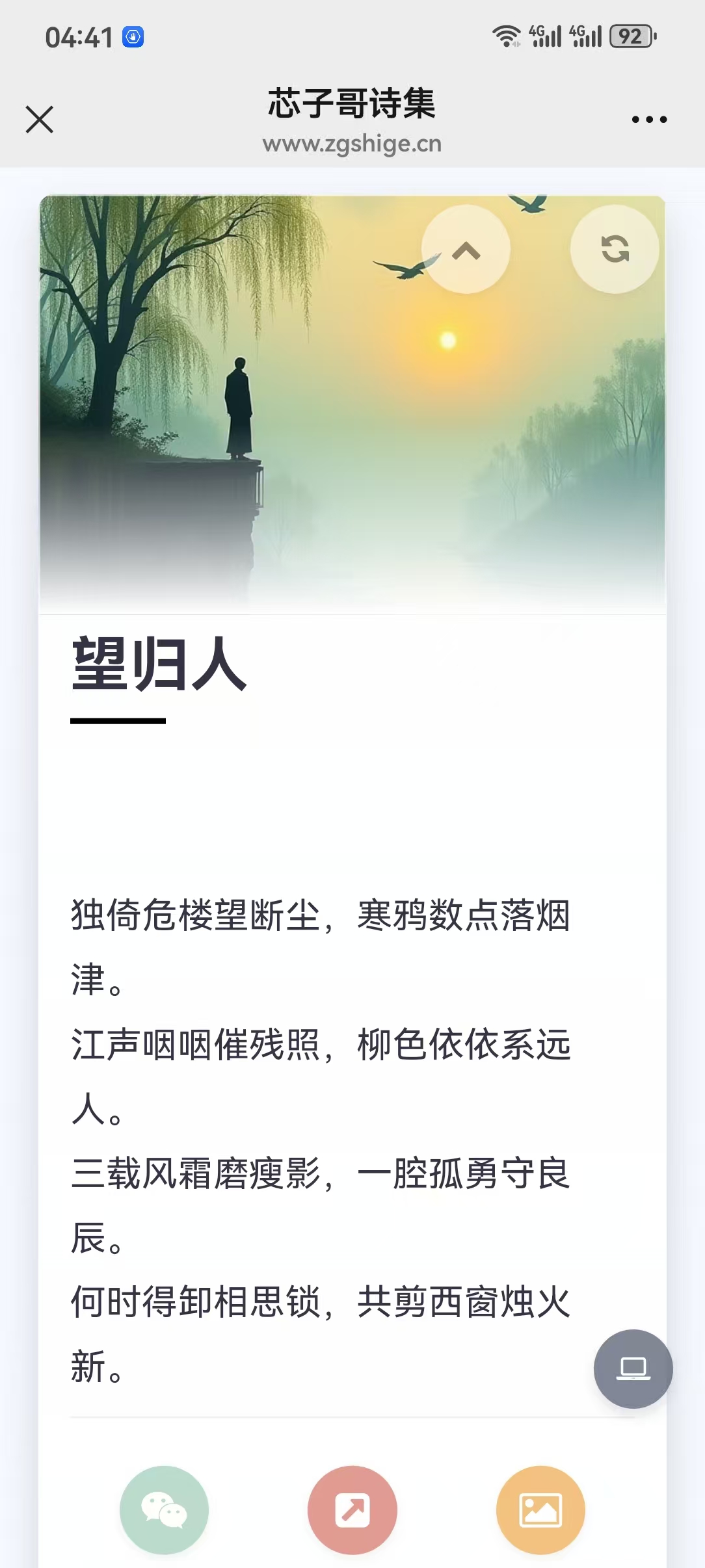Image resolution: width=705 pixels, height=1568 pixels.
Task: Close the 芯子哥诗集 web page
Action: [40, 120]
